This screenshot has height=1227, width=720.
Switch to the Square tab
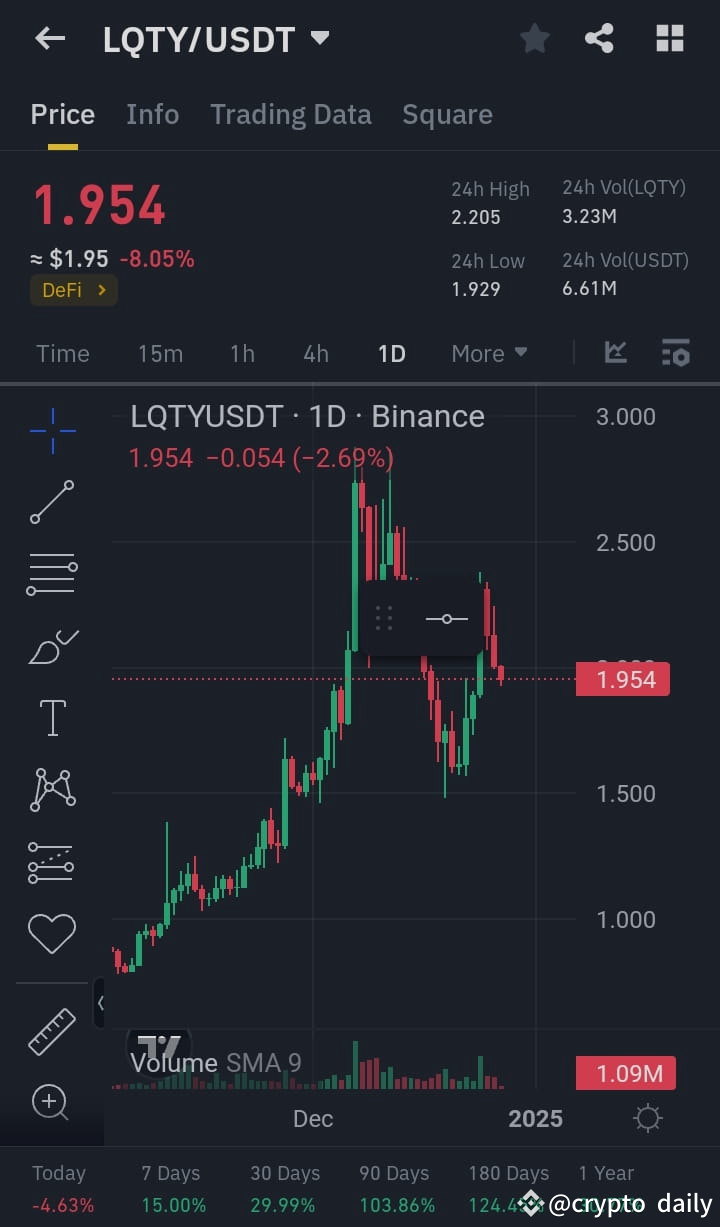coord(447,114)
